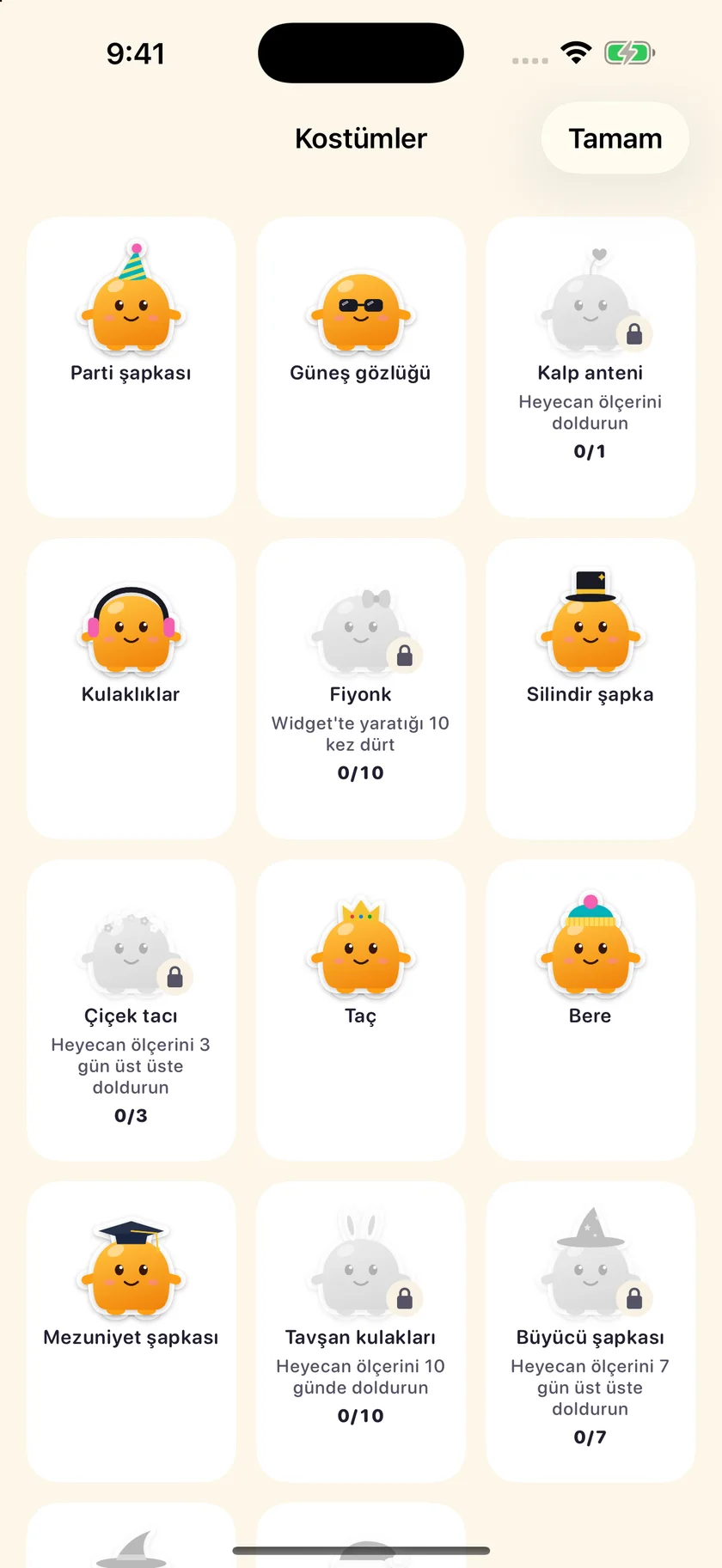The height and width of the screenshot is (1568, 722).
Task: Choose the Taç costume
Action: tap(360, 1010)
